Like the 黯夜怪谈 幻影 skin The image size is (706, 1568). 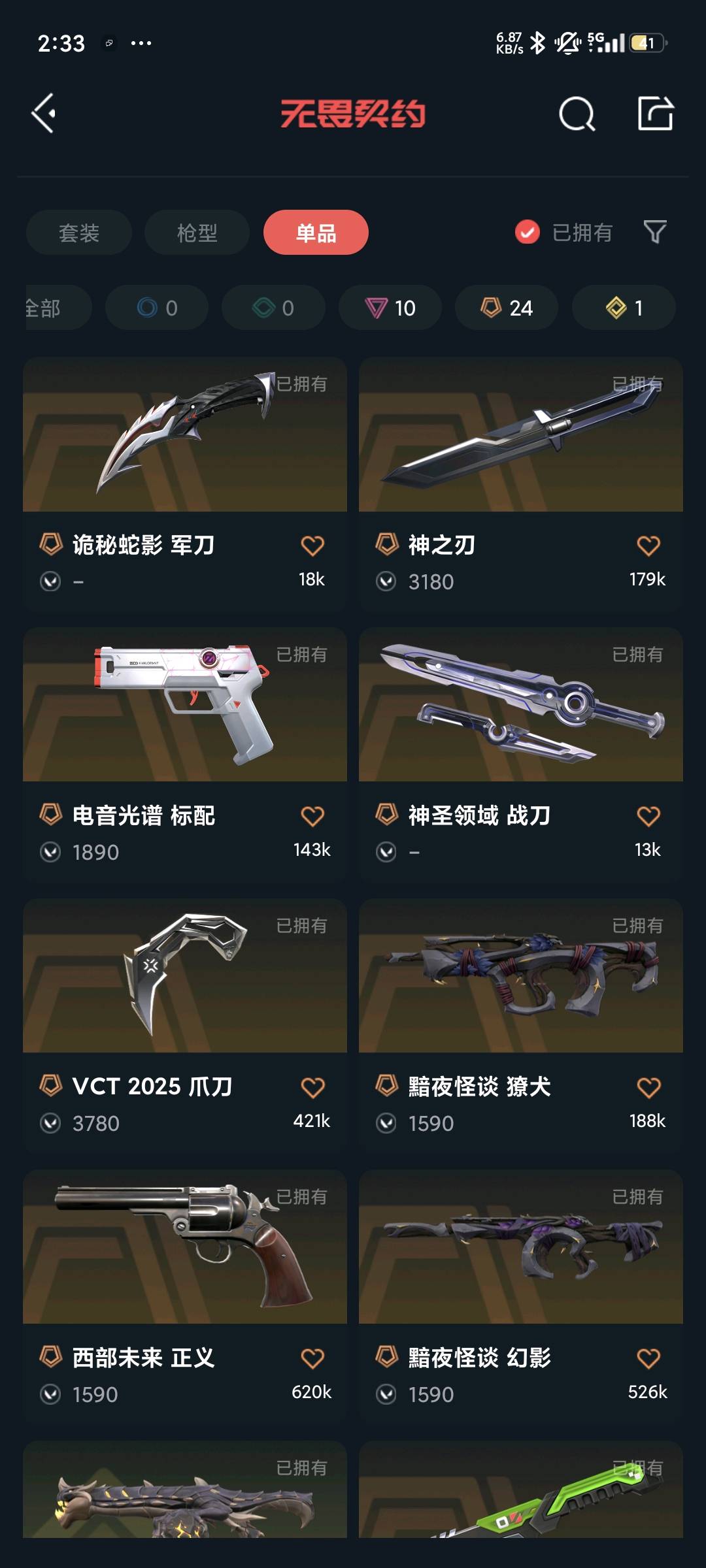pos(648,1358)
